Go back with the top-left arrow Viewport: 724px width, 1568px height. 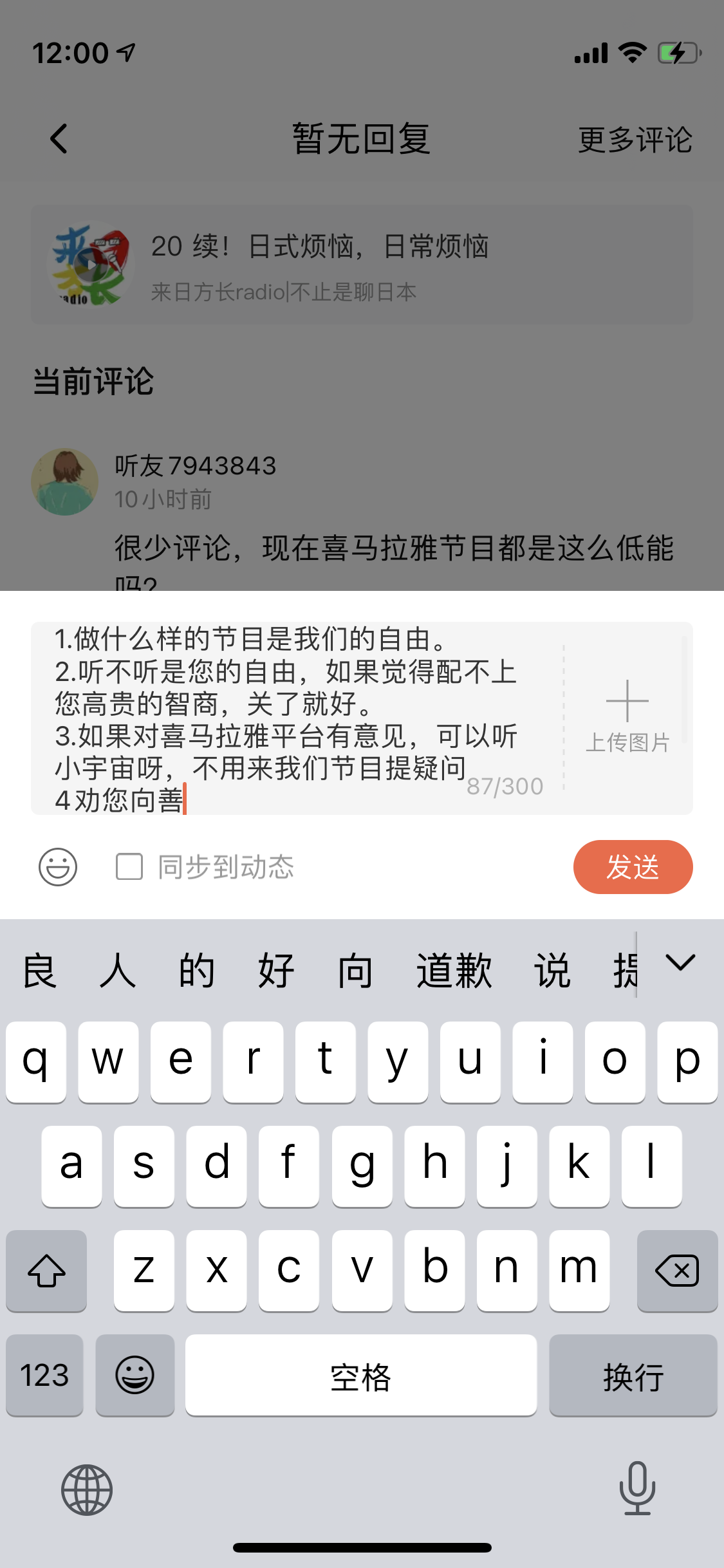(59, 138)
